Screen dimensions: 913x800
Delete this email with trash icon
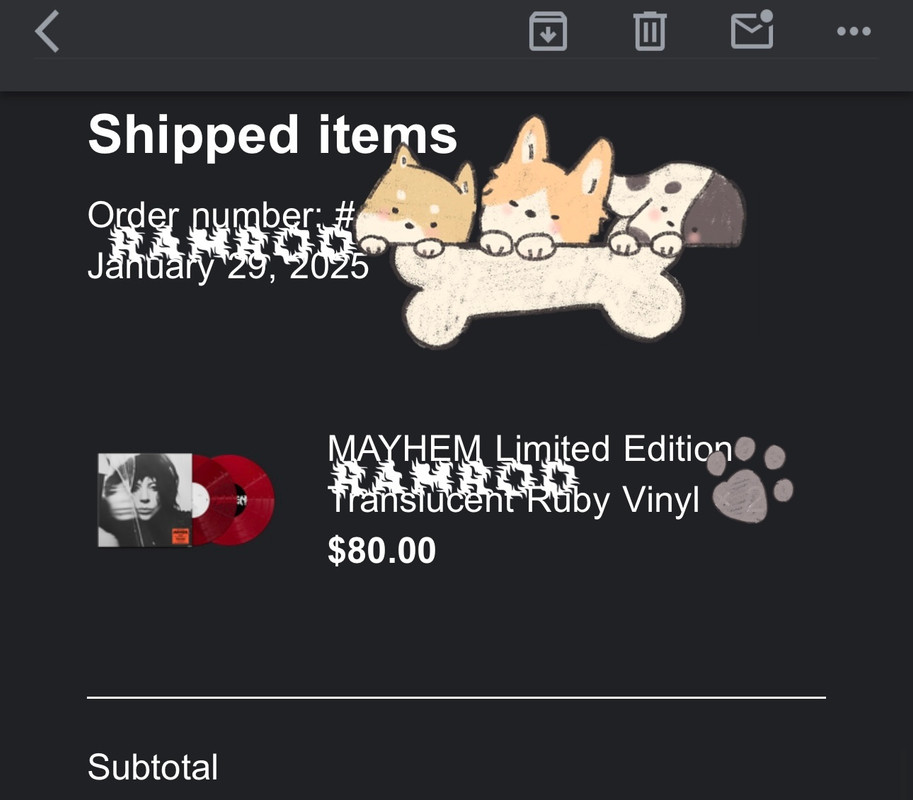tap(649, 32)
